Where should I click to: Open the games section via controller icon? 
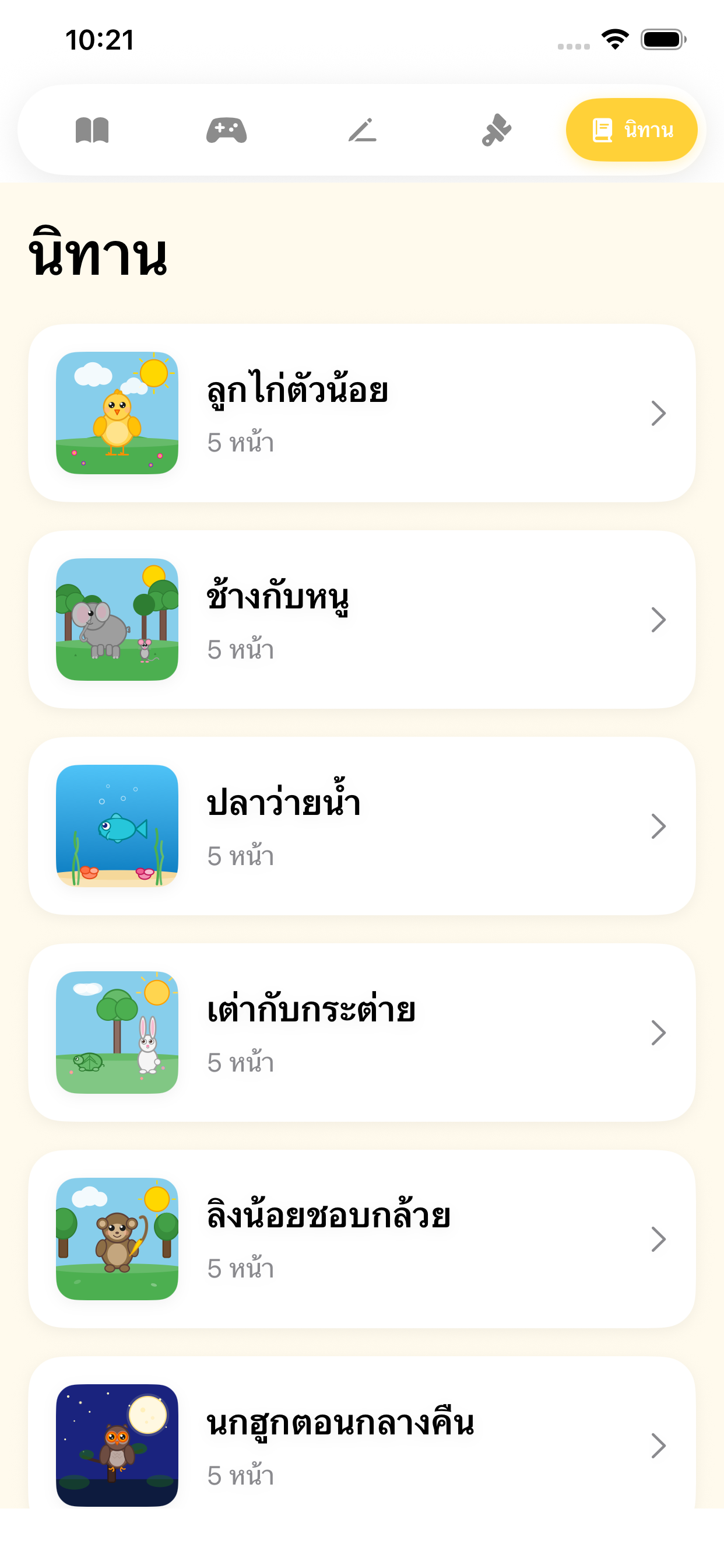tap(226, 129)
